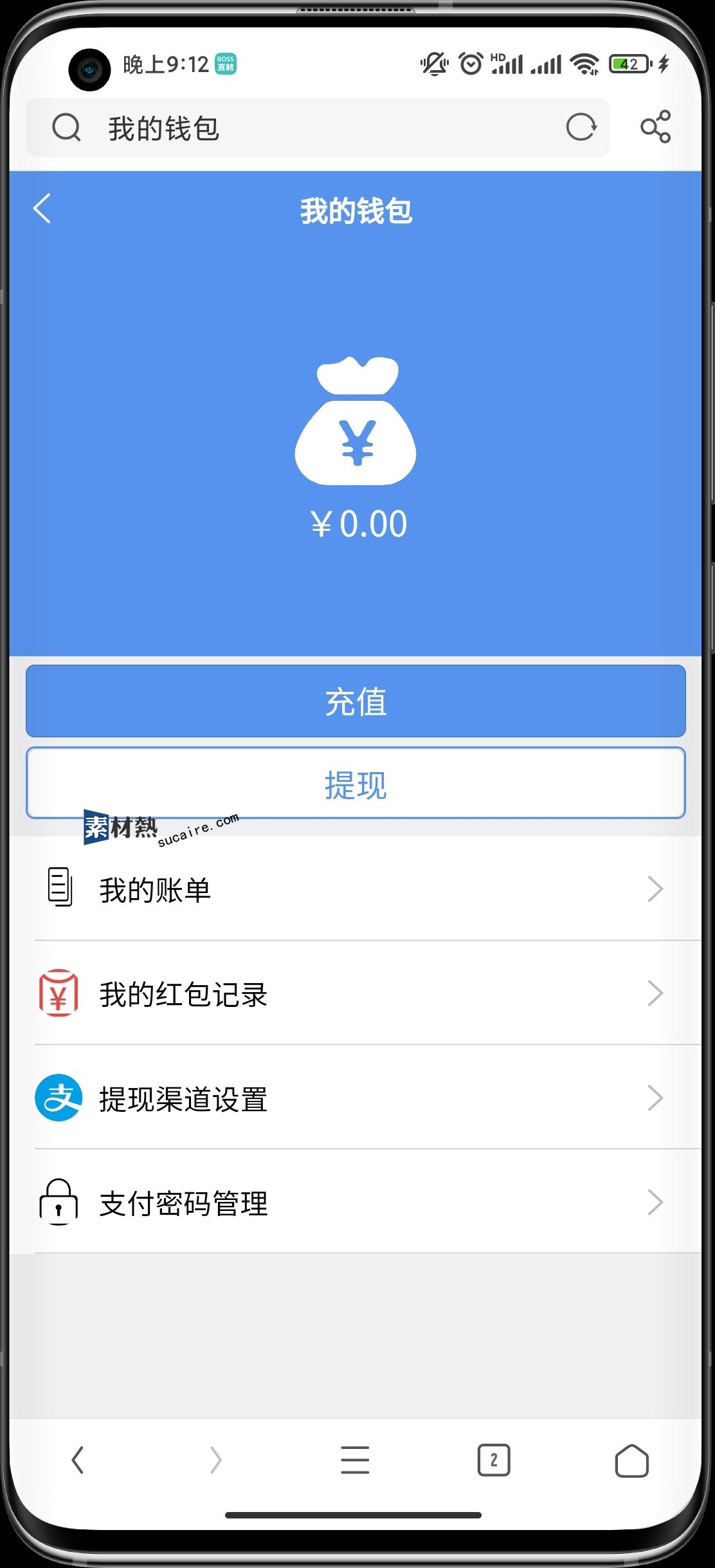Viewport: 715px width, 1568px height.
Task: Go back using the wallet header arrow
Action: point(42,209)
